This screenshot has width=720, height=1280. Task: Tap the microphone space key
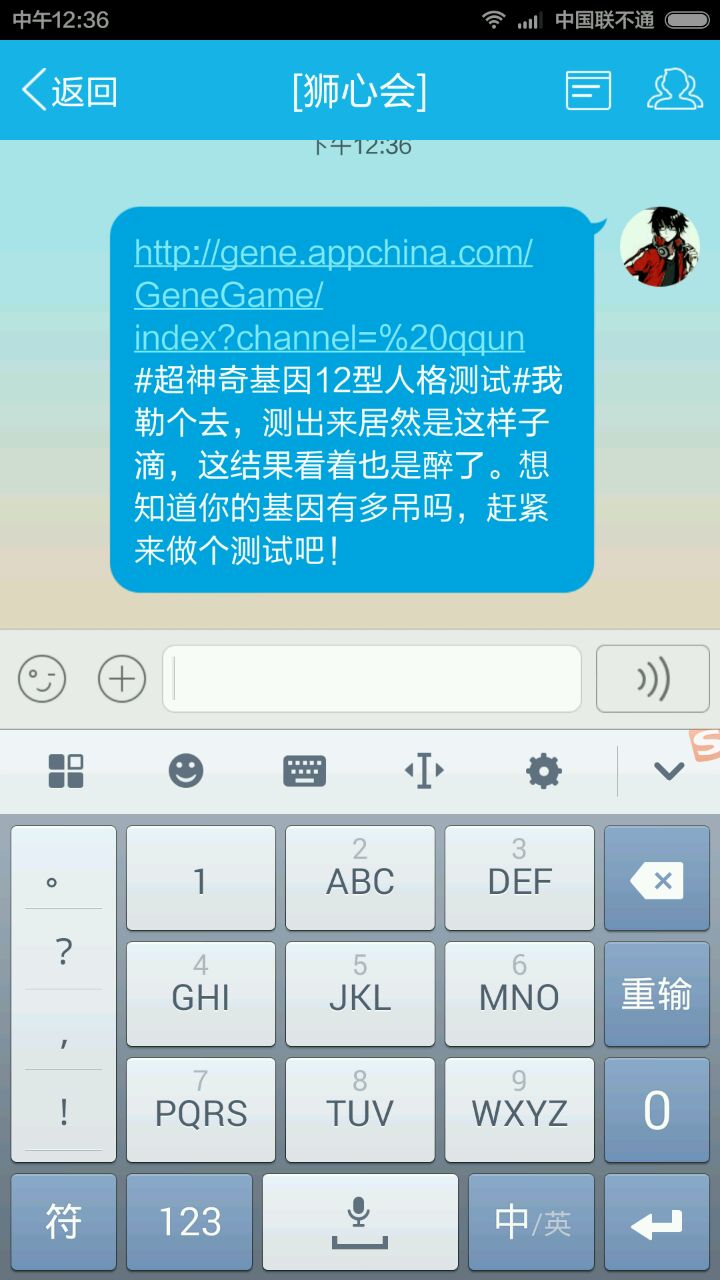(360, 1222)
